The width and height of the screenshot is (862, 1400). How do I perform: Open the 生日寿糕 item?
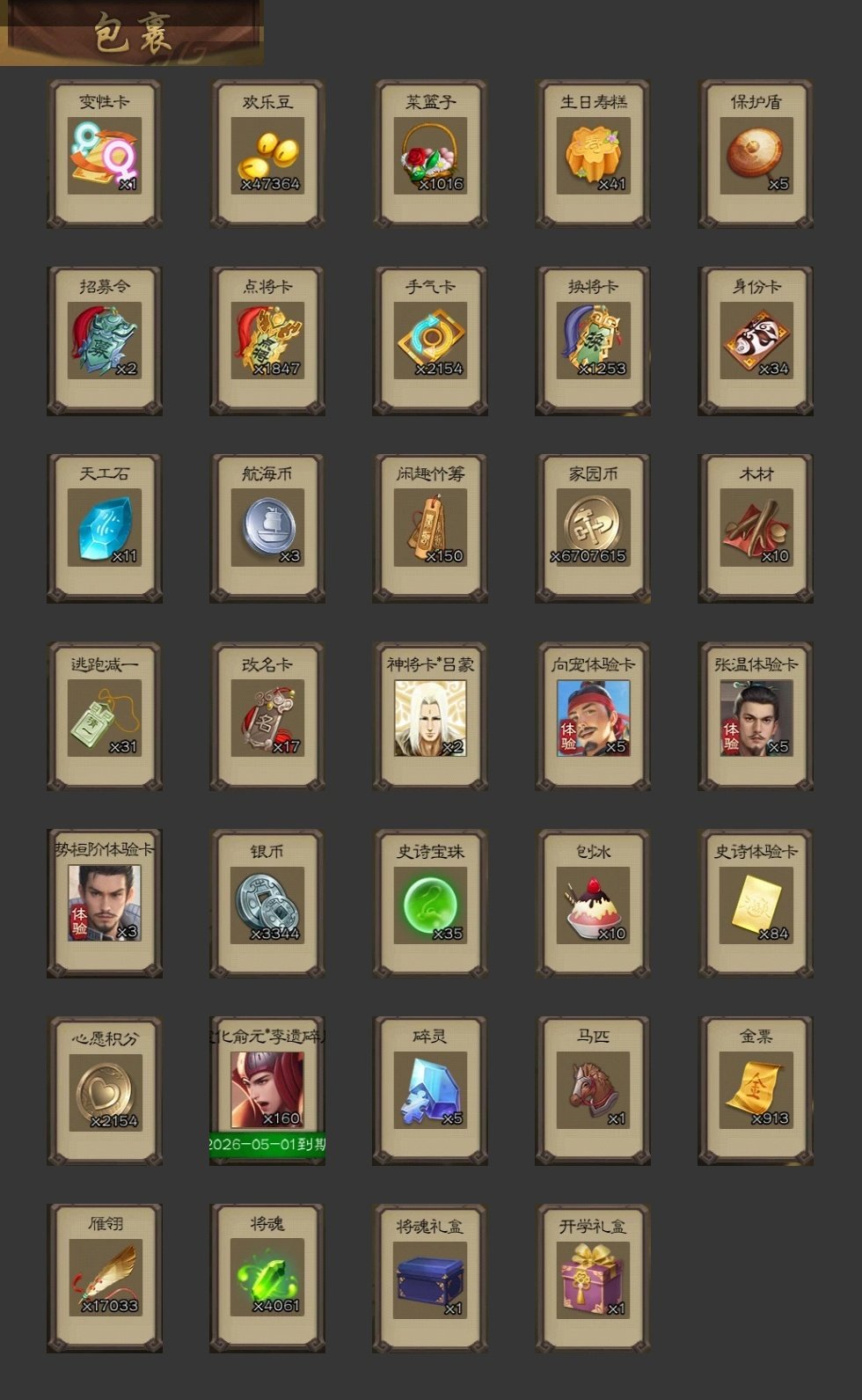593,155
